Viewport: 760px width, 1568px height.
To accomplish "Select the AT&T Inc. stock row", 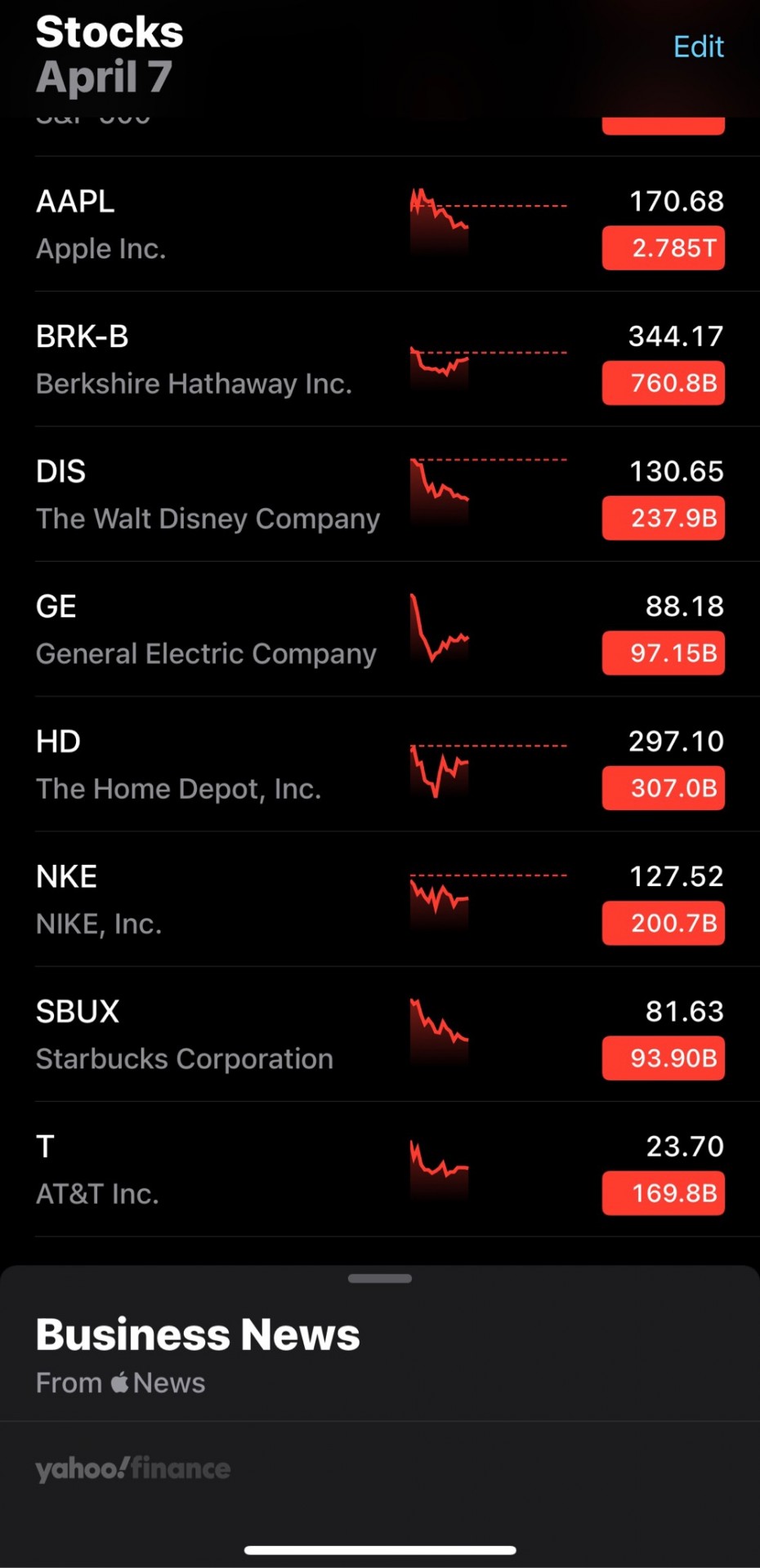I will pos(380,1169).
